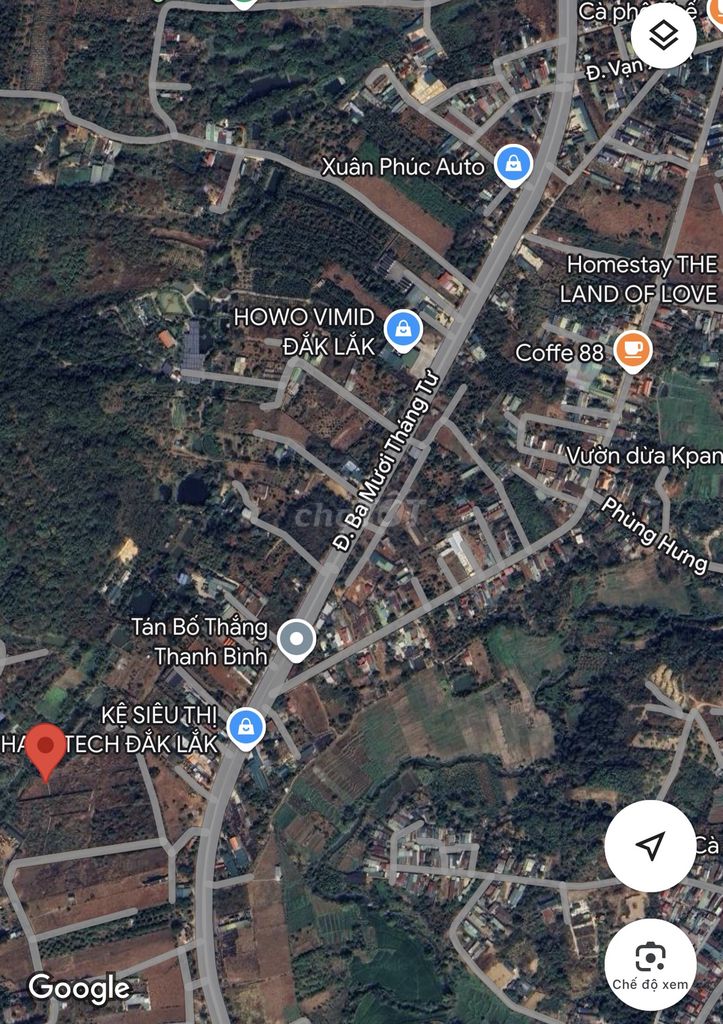
Task: Tap the my-location arrow button
Action: [x=650, y=846]
